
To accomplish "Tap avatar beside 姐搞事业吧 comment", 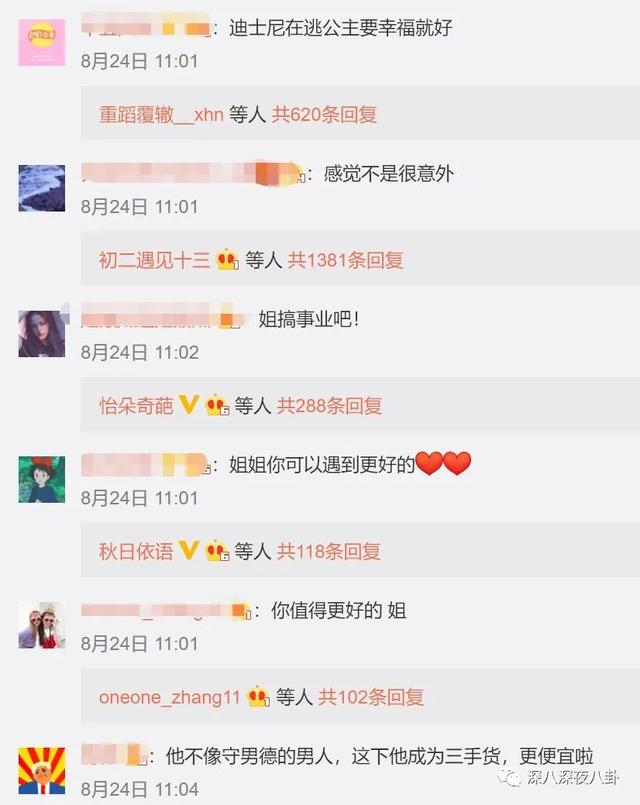I will [42, 333].
